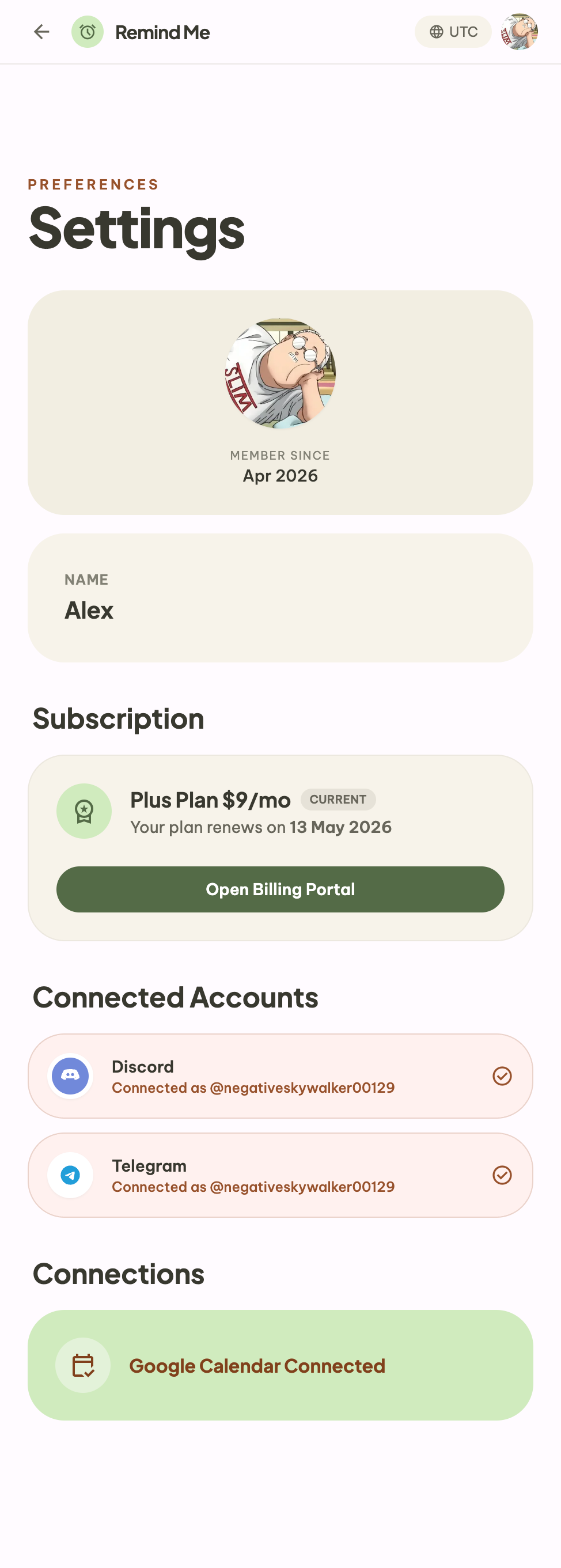
Task: Click the large member profile picture
Action: click(280, 374)
